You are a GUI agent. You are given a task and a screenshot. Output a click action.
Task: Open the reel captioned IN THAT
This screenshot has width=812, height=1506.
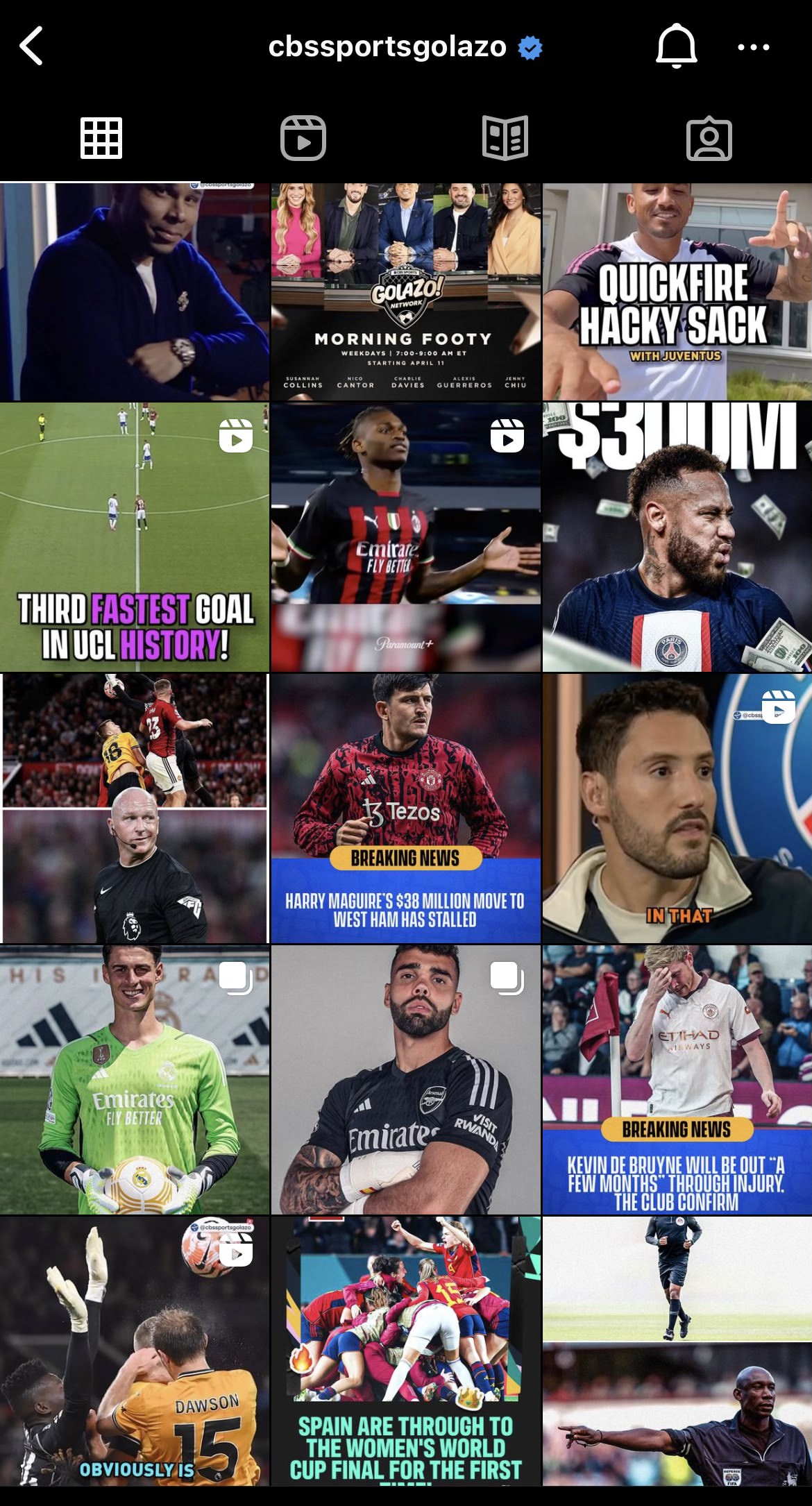677,808
